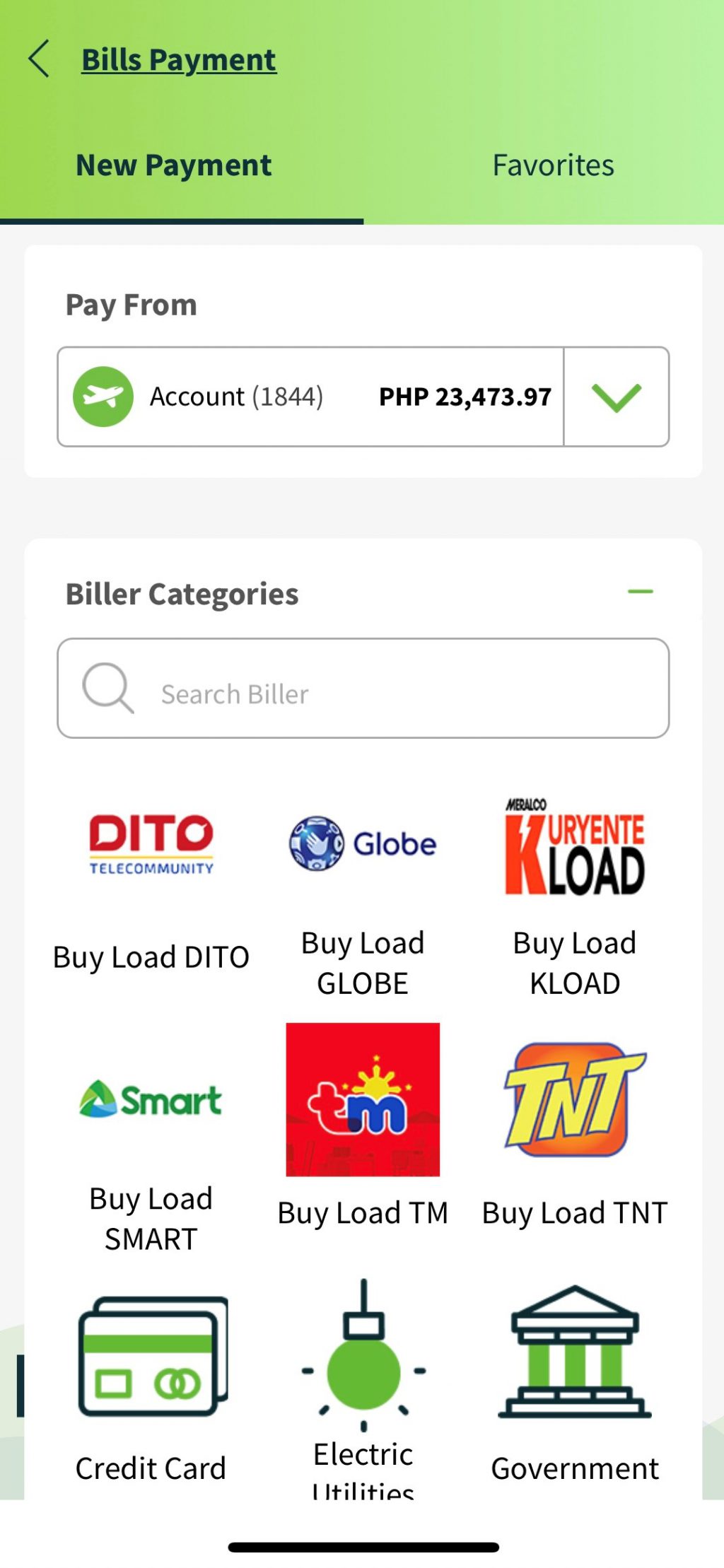The image size is (724, 1568).
Task: Tap the light bulb Electric Utilities icon
Action: click(362, 1364)
